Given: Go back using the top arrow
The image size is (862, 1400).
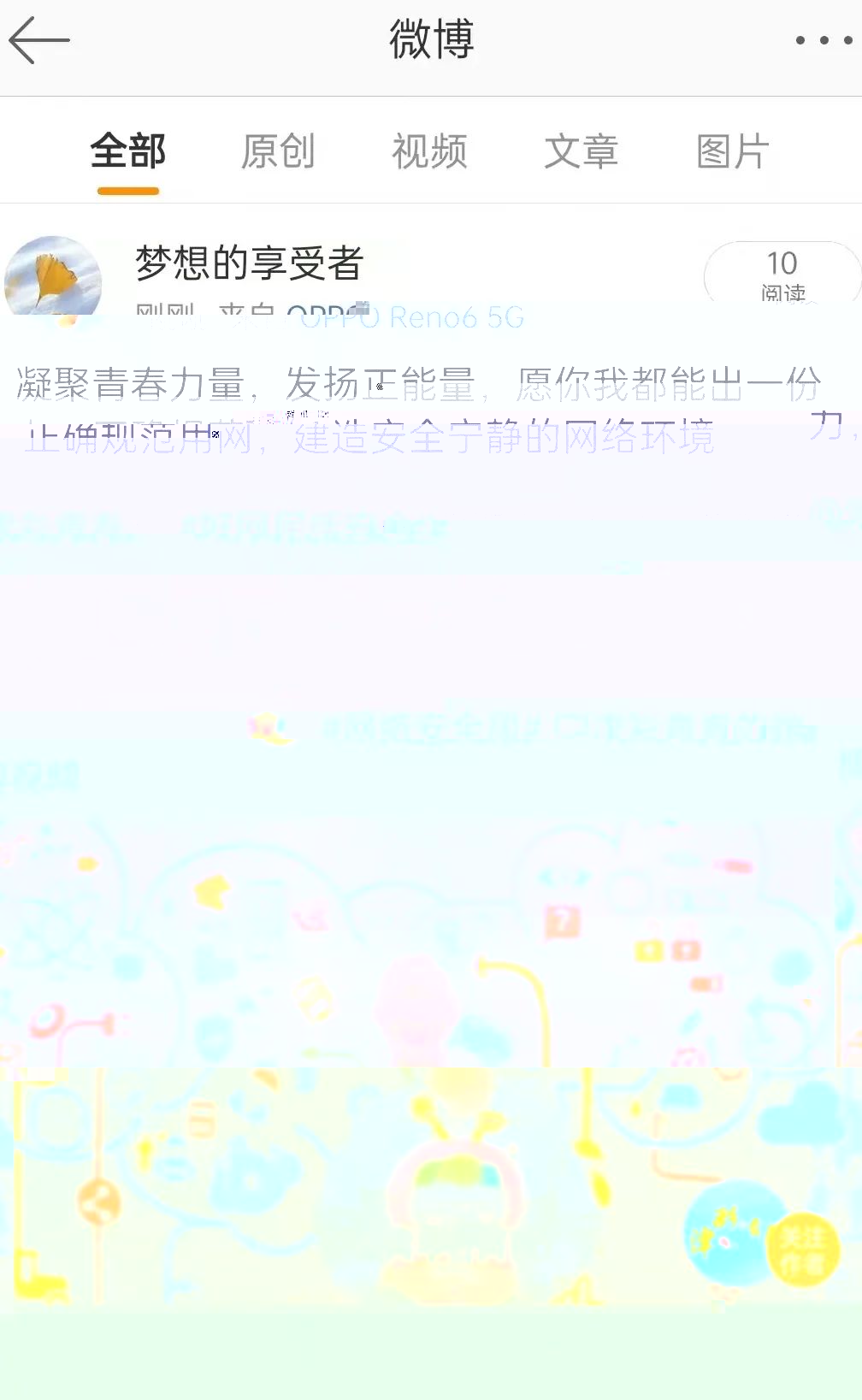Looking at the screenshot, I should tap(38, 40).
